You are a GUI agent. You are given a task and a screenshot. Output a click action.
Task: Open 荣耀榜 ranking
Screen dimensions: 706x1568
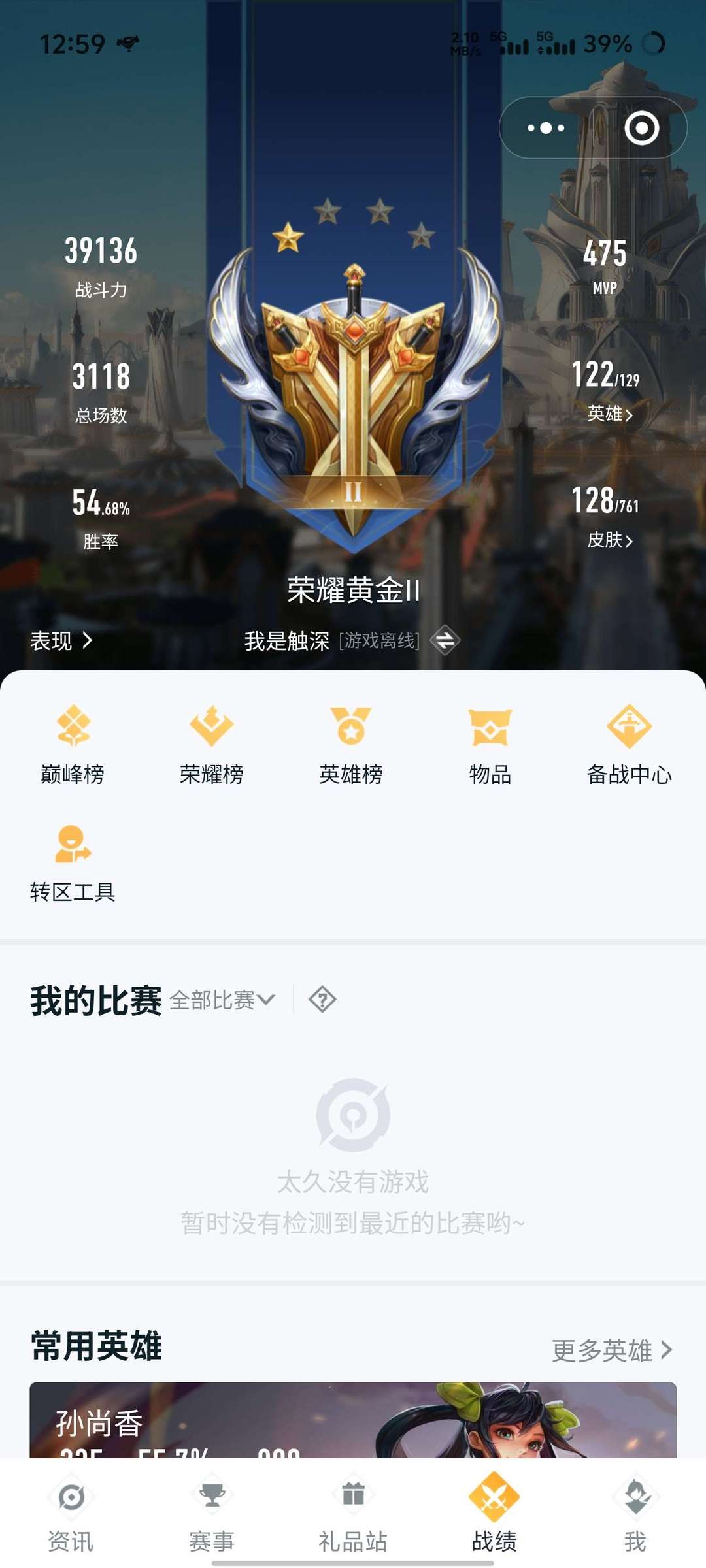(x=211, y=745)
